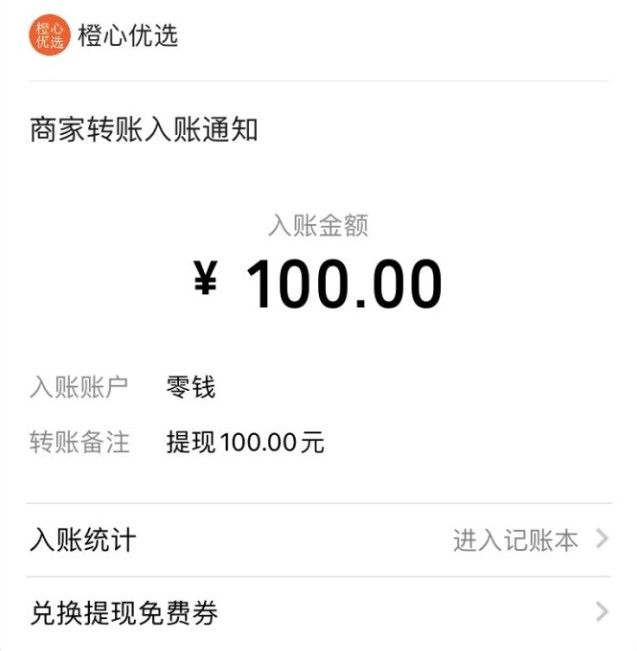Open the 兑换提现免费券 row

(320, 612)
